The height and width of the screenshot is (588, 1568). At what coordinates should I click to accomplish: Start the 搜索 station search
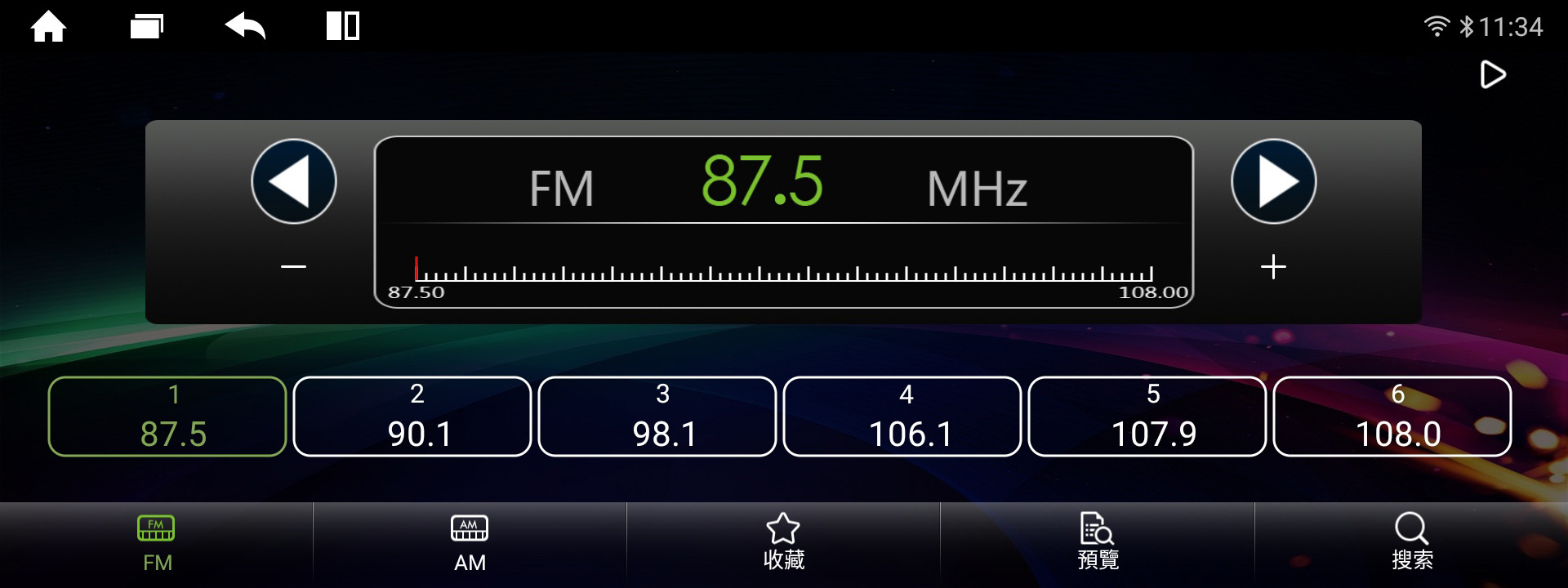click(1411, 544)
